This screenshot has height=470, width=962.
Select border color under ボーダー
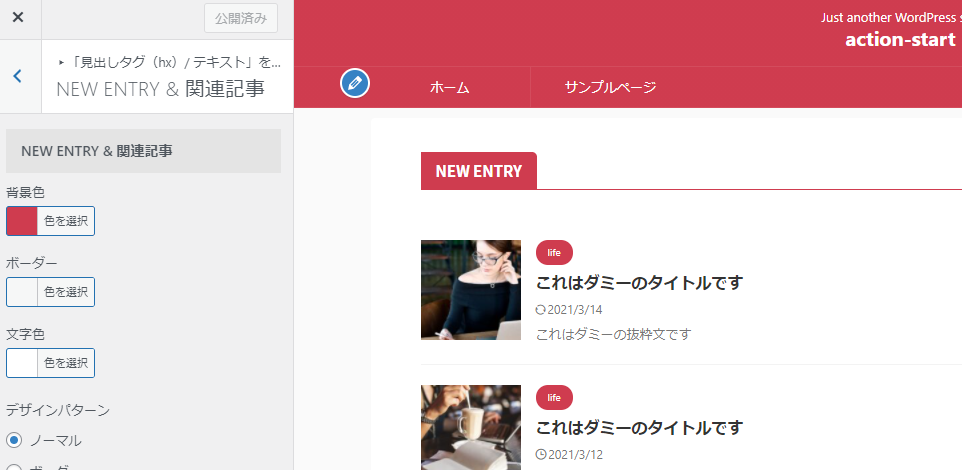(x=51, y=292)
